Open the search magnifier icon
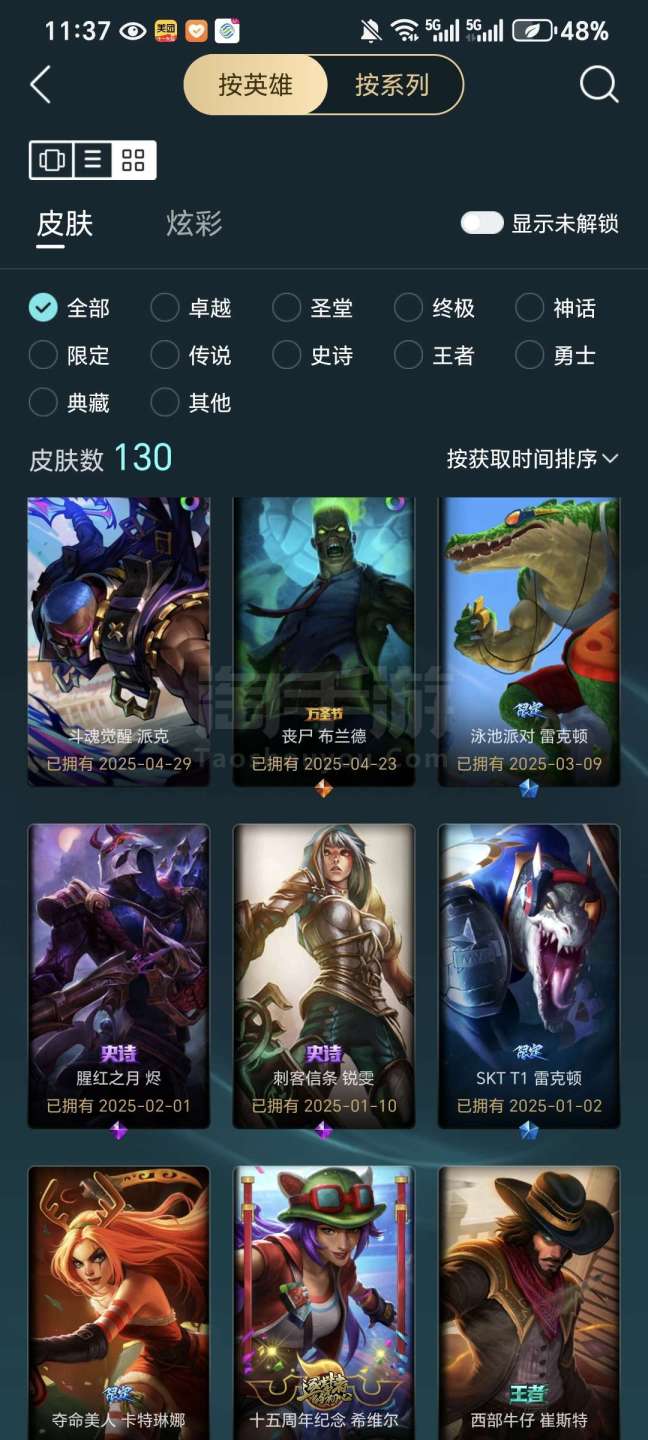This screenshot has width=648, height=1440. pos(598,85)
